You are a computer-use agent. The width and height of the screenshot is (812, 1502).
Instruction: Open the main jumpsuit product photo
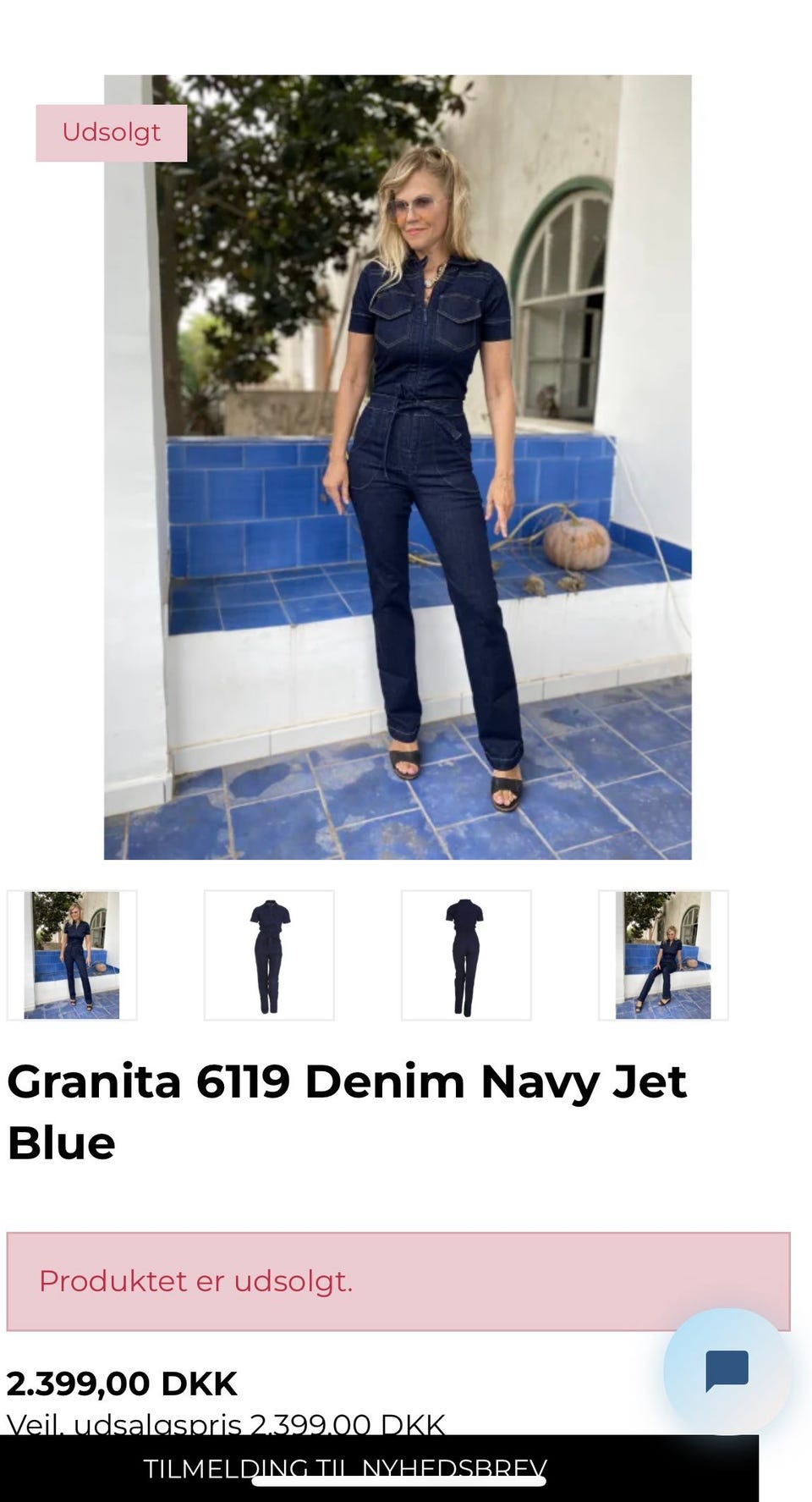tap(398, 467)
